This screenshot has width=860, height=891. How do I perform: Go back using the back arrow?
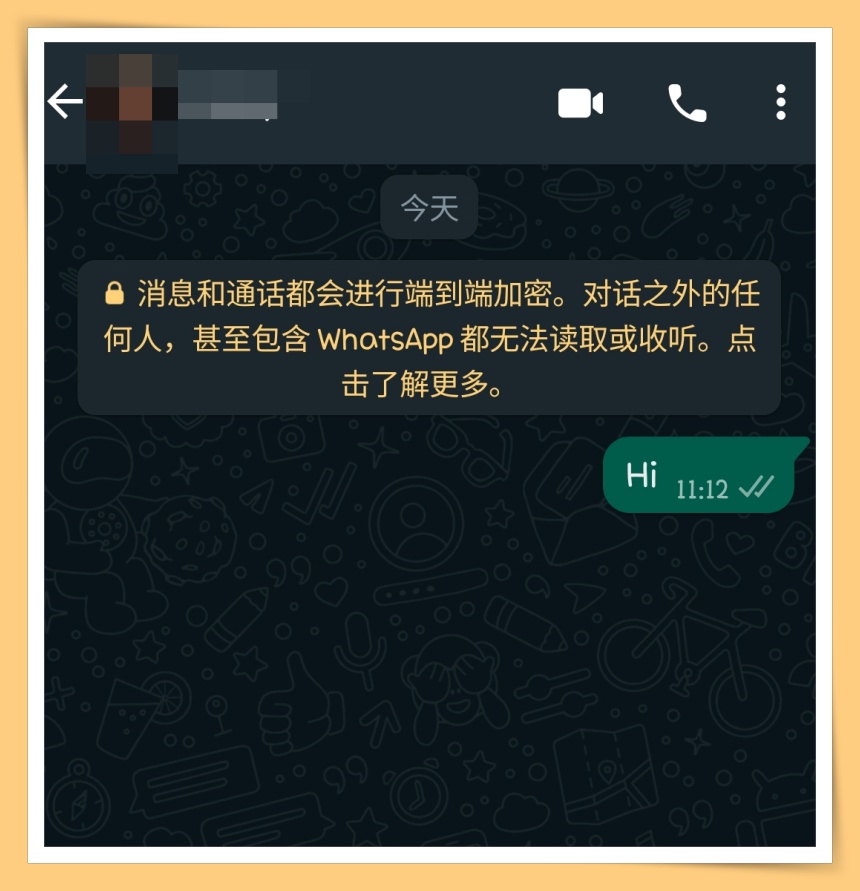coord(65,102)
